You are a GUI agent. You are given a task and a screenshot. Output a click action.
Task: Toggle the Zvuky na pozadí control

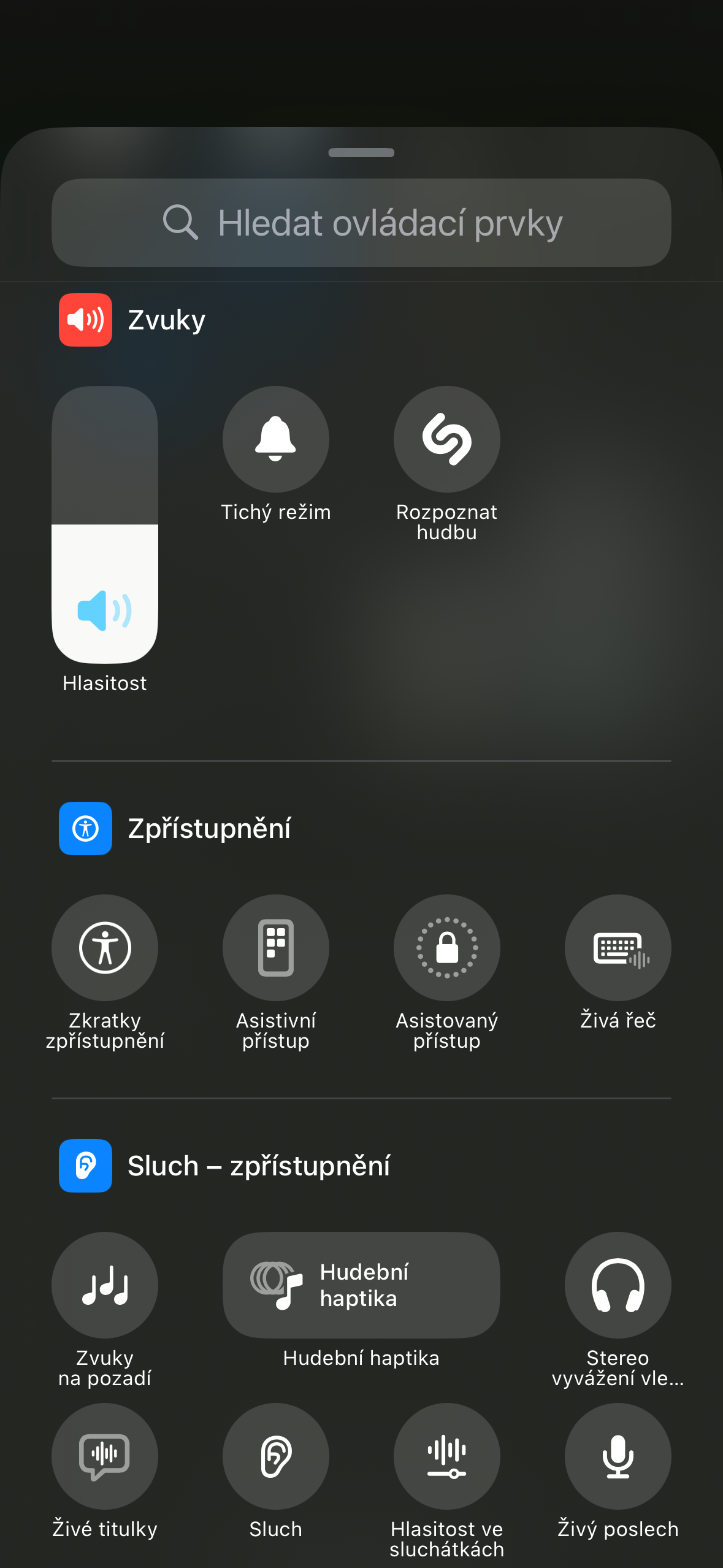pyautogui.click(x=105, y=1286)
